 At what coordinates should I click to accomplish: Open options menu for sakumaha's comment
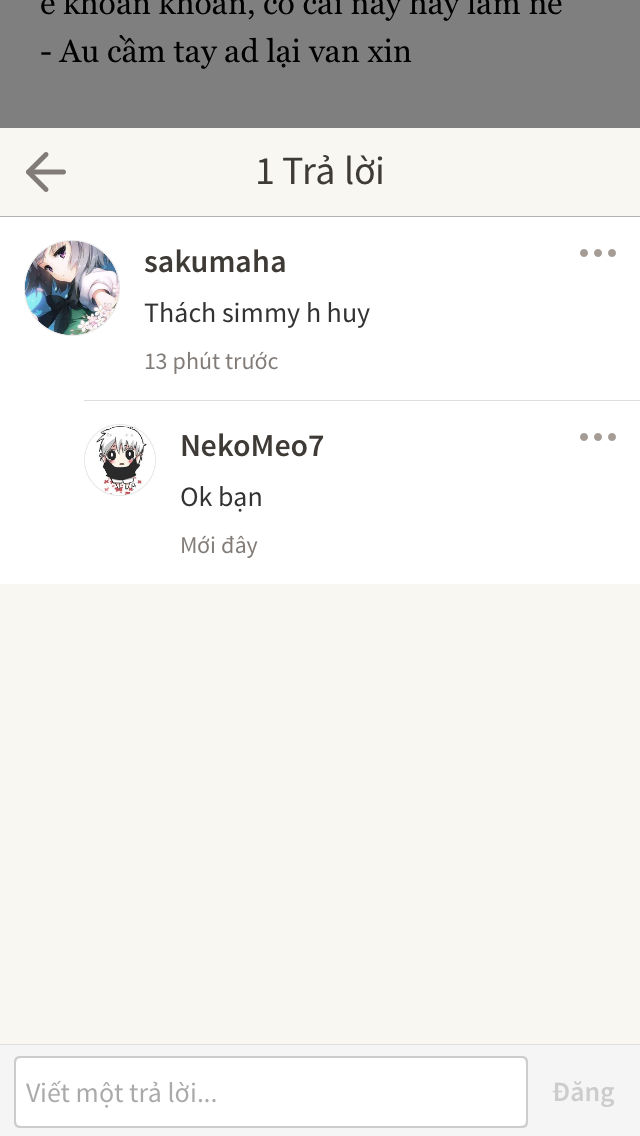coord(597,253)
